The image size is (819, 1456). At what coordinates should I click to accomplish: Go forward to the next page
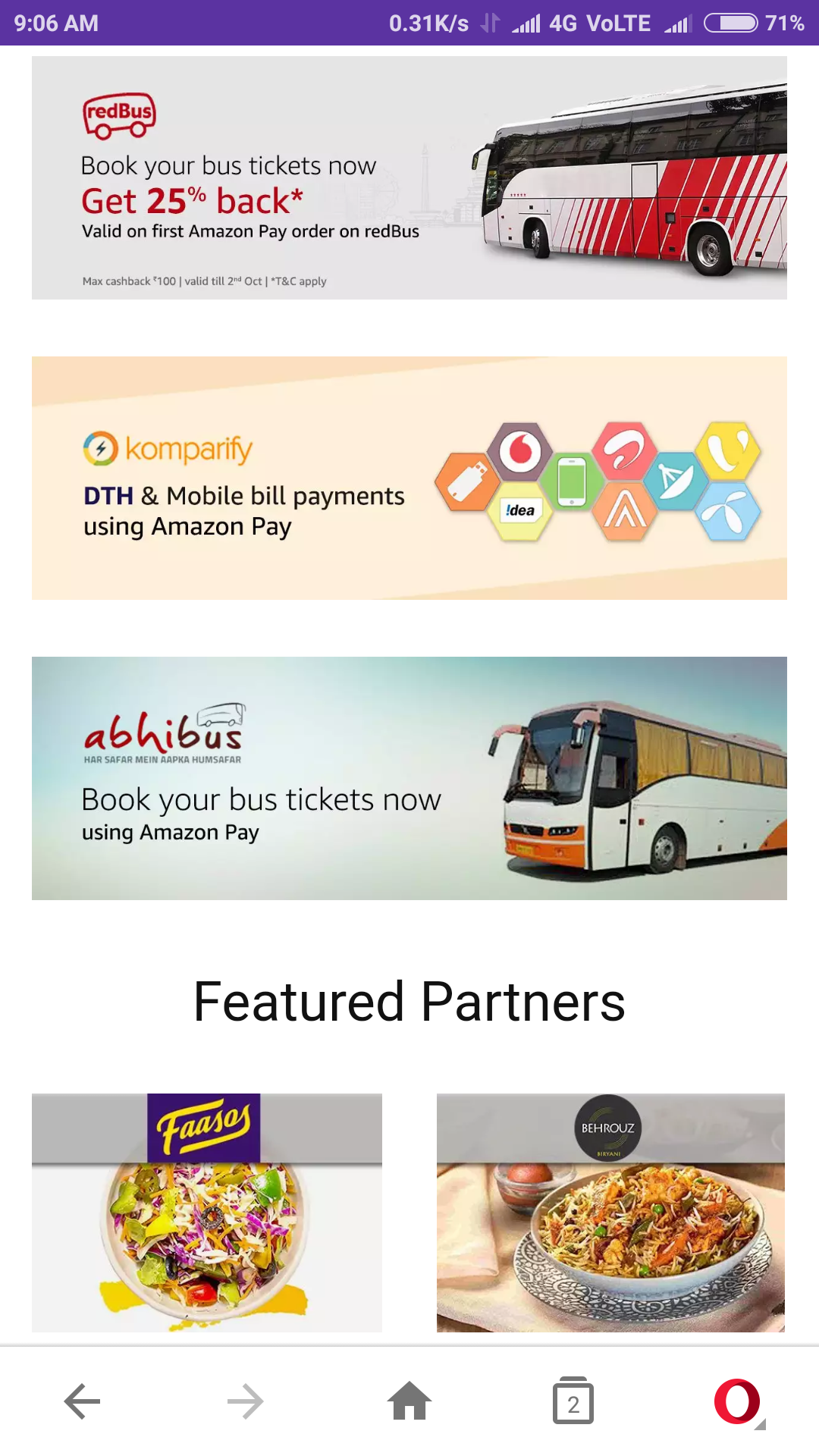point(246,1401)
